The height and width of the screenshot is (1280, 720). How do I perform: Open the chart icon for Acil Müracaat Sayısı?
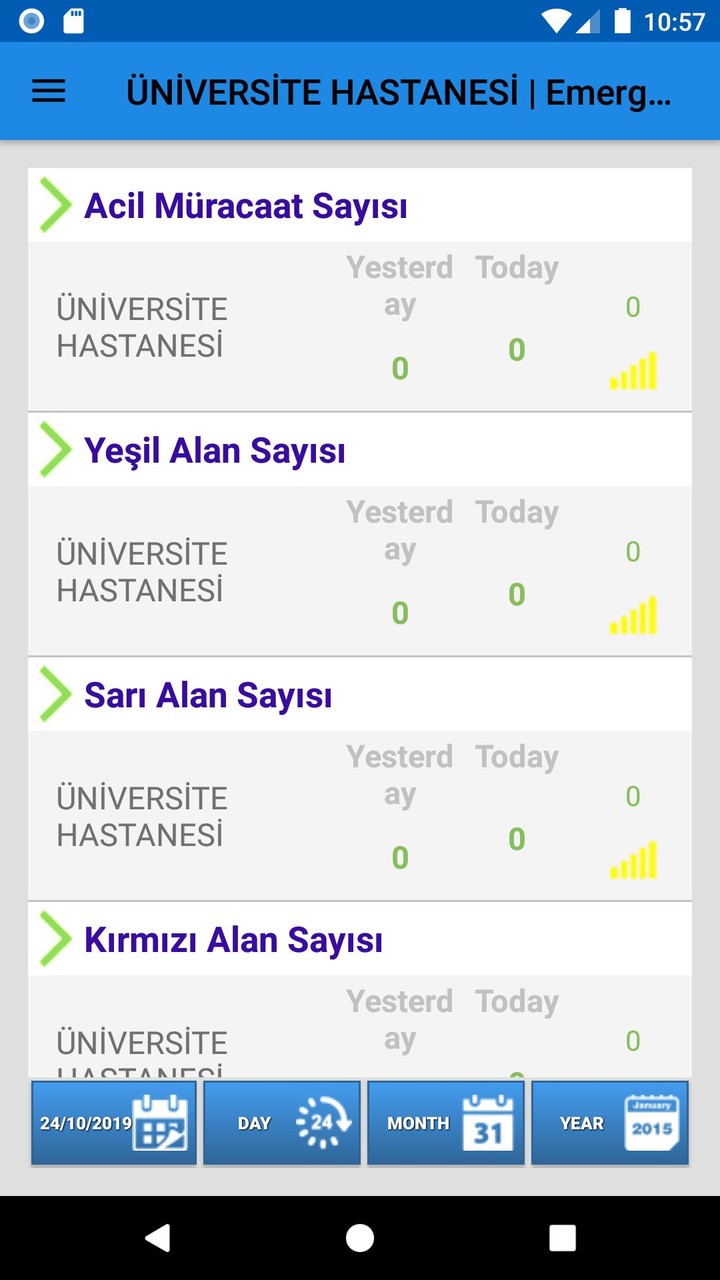pyautogui.click(x=633, y=371)
